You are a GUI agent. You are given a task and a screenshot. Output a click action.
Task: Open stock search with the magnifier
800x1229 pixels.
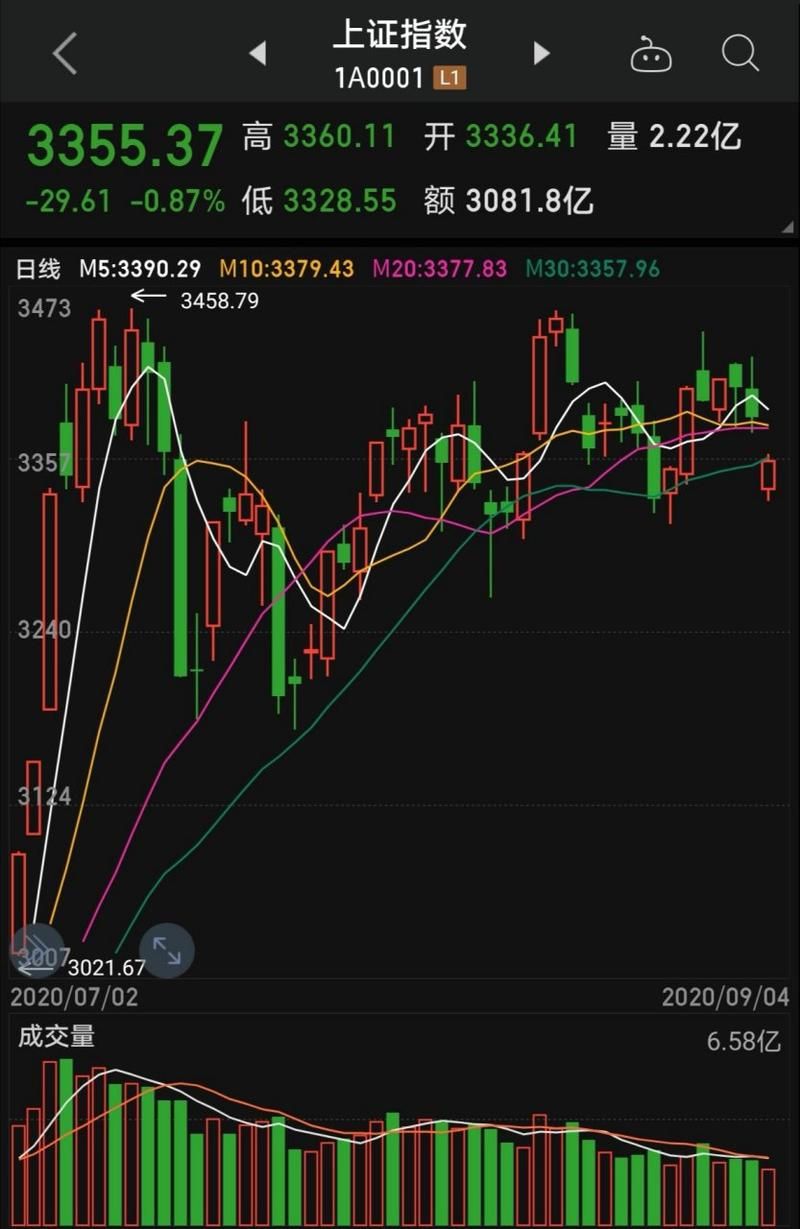(740, 53)
